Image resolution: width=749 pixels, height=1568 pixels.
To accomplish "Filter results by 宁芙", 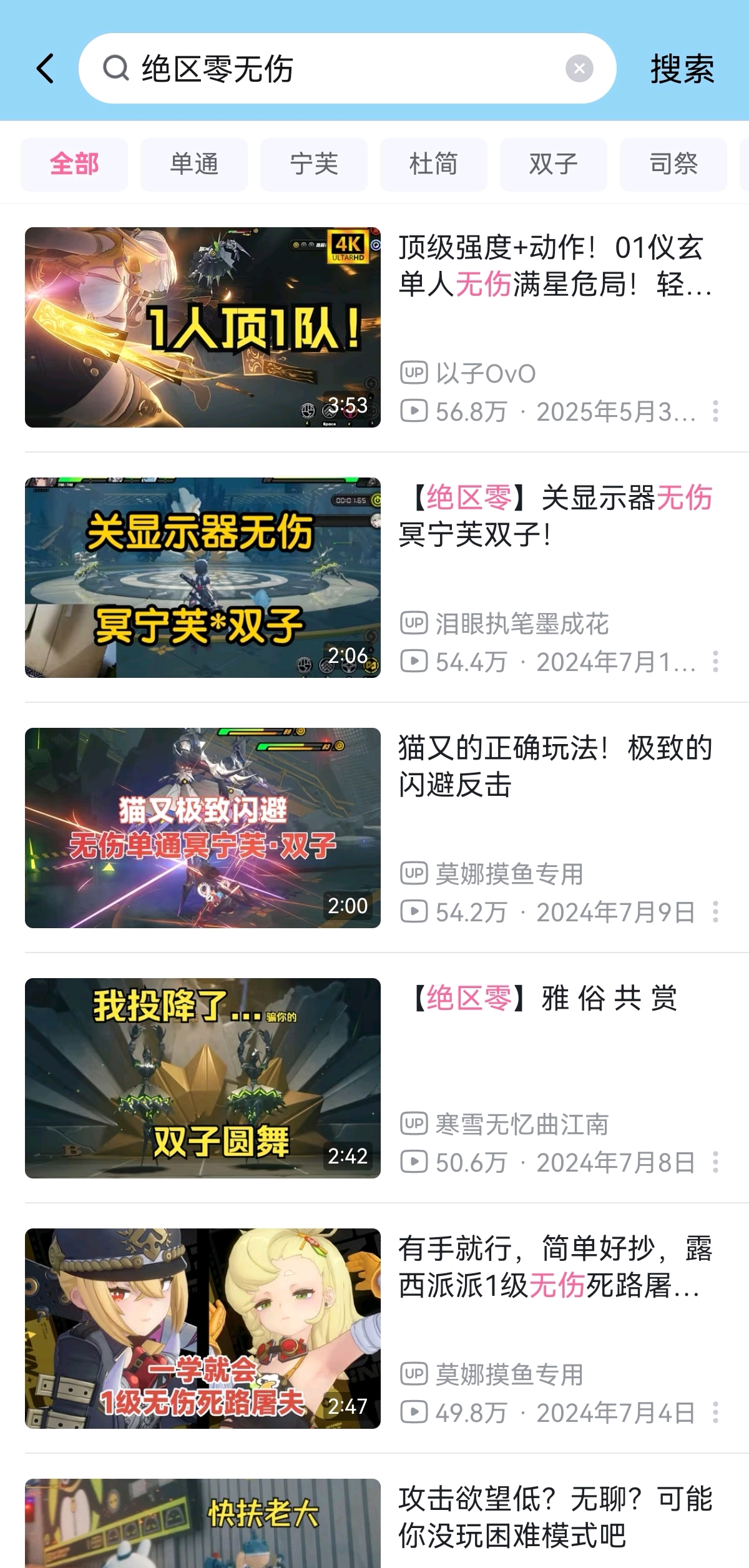I will pyautogui.click(x=314, y=165).
